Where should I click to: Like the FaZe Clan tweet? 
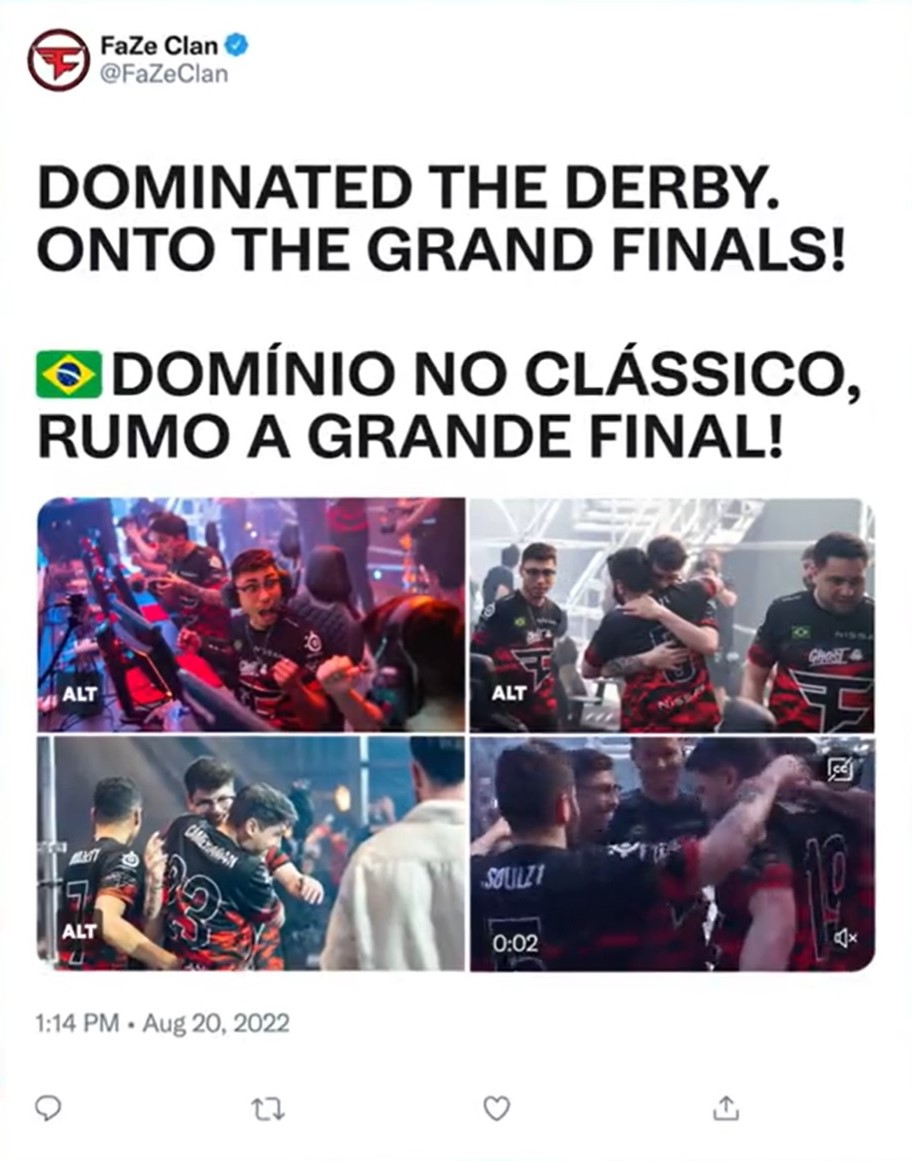496,1107
